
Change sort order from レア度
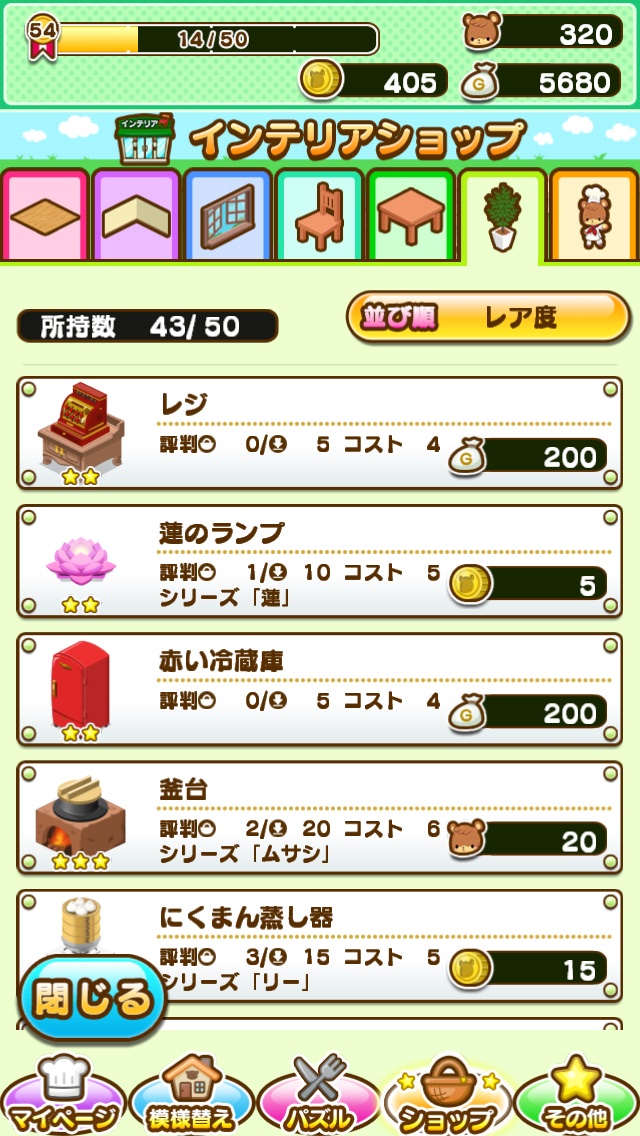489,318
